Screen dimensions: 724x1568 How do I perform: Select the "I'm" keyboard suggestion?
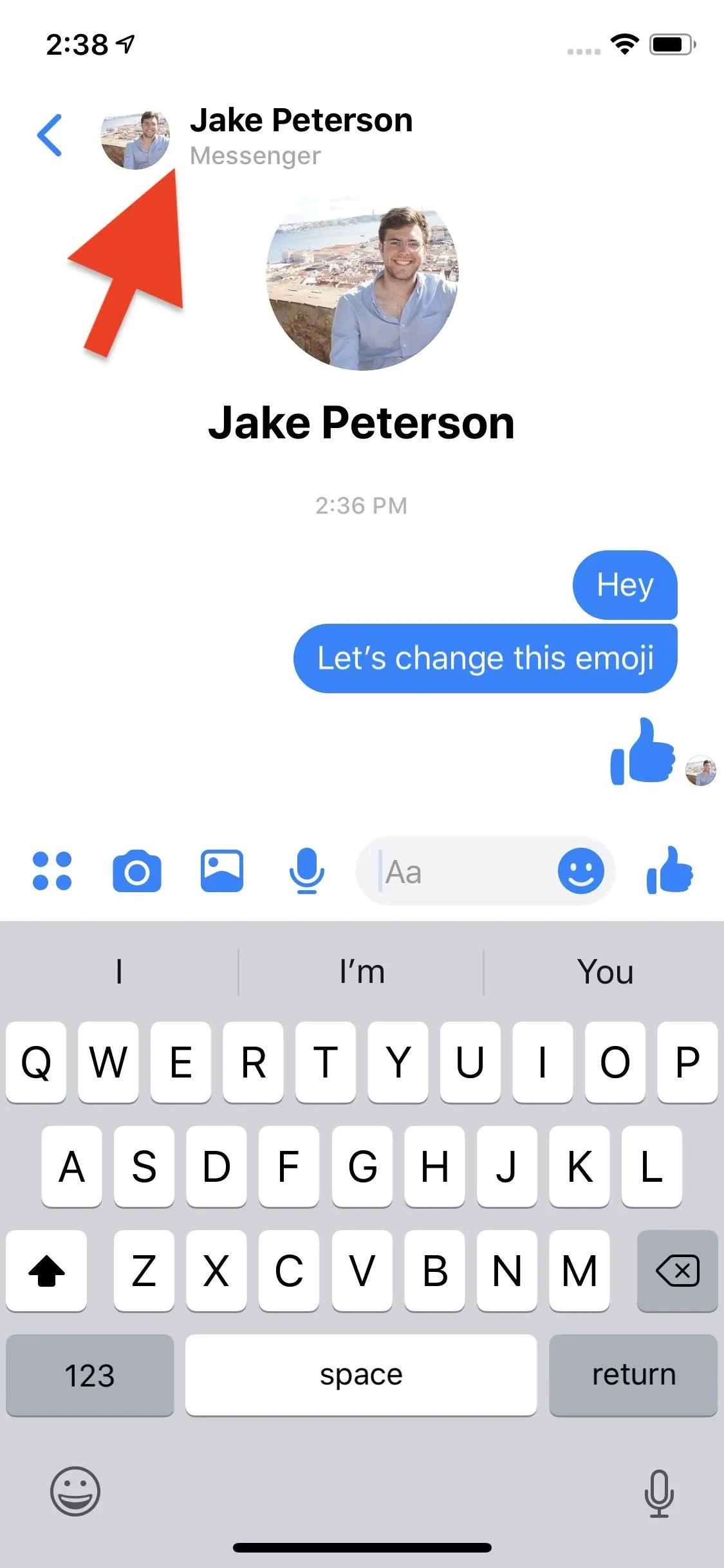tap(362, 971)
